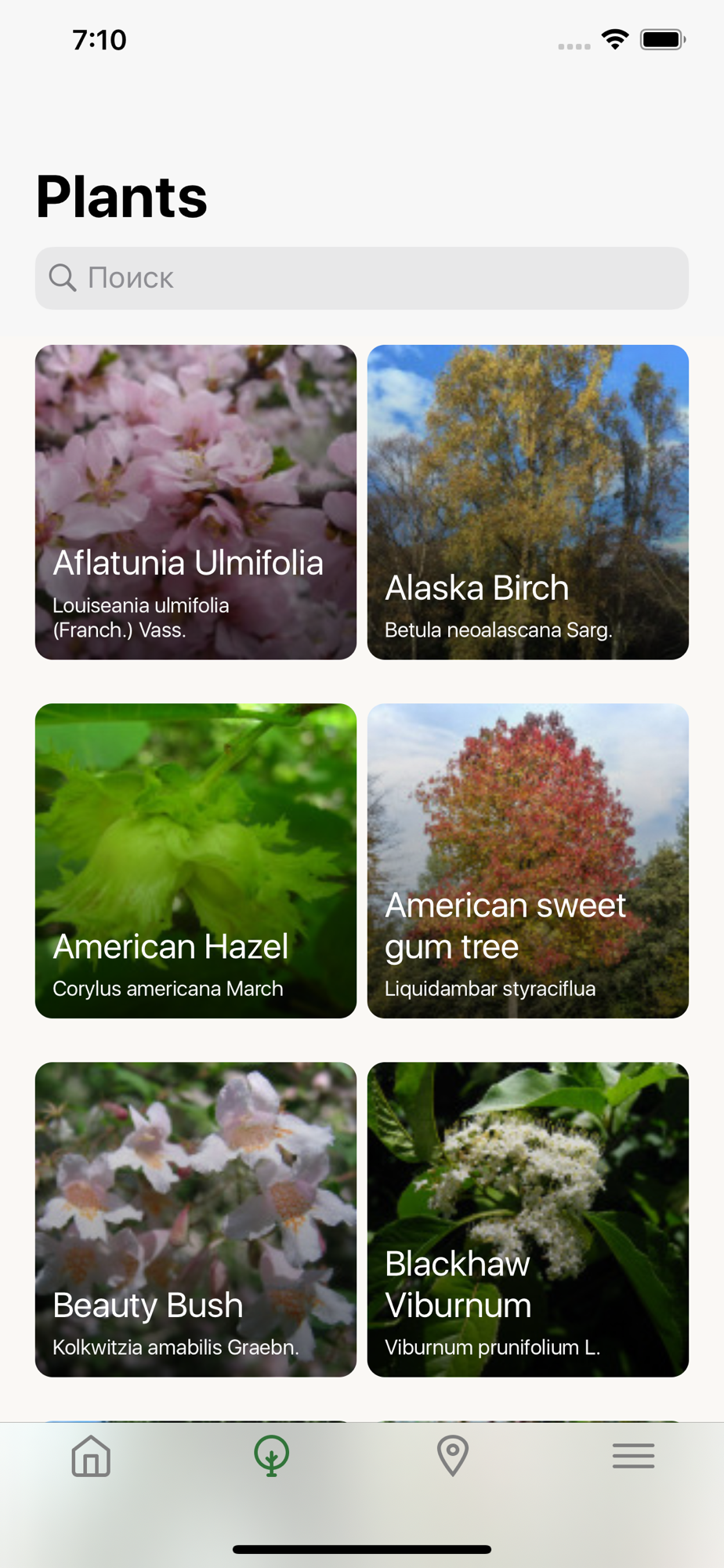Open the Alaska Birch plant card
724x1568 pixels.
pos(527,502)
